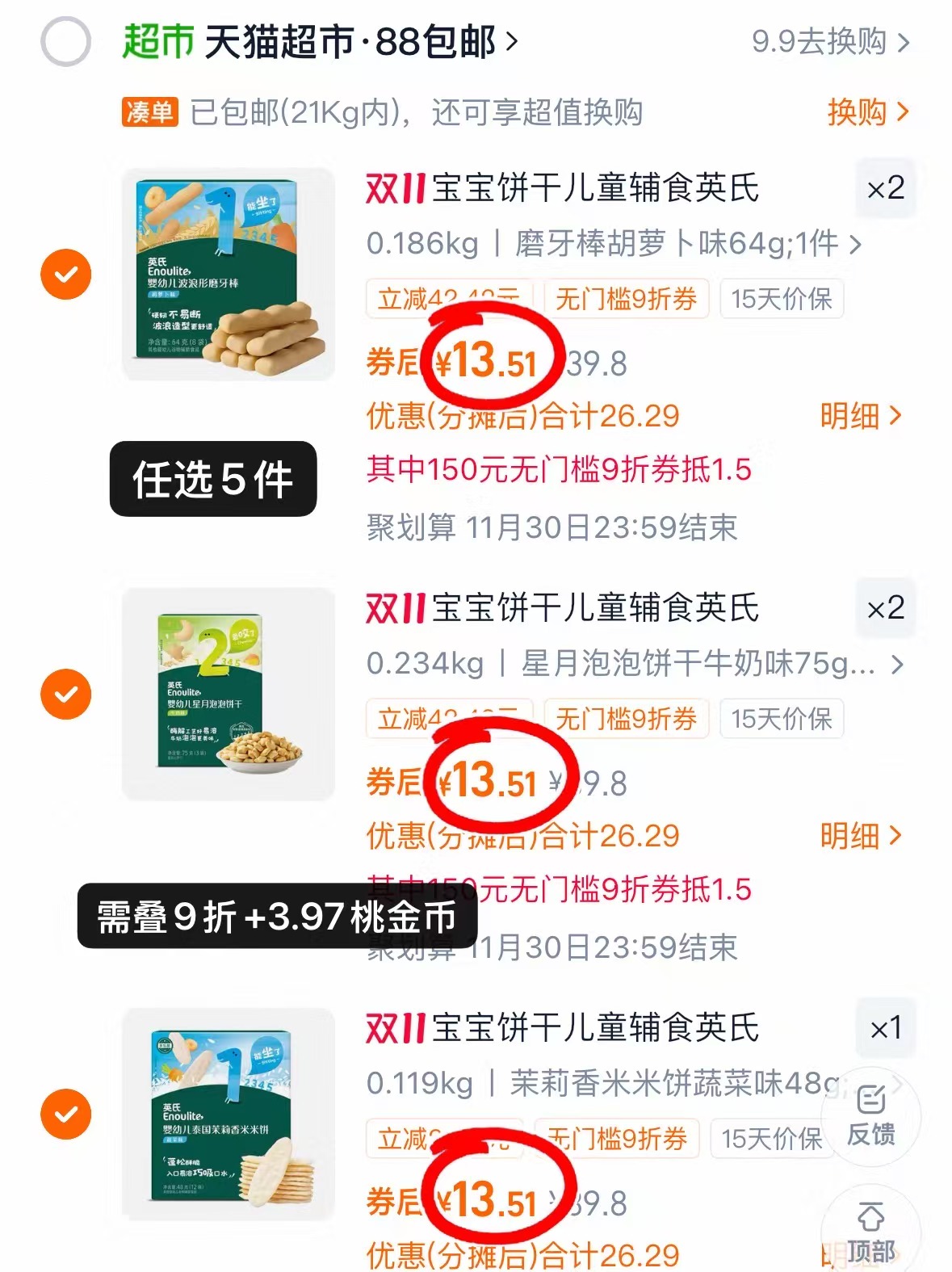Click the 立减 coupon tag on first item
The width and height of the screenshot is (952, 1272).
click(449, 298)
